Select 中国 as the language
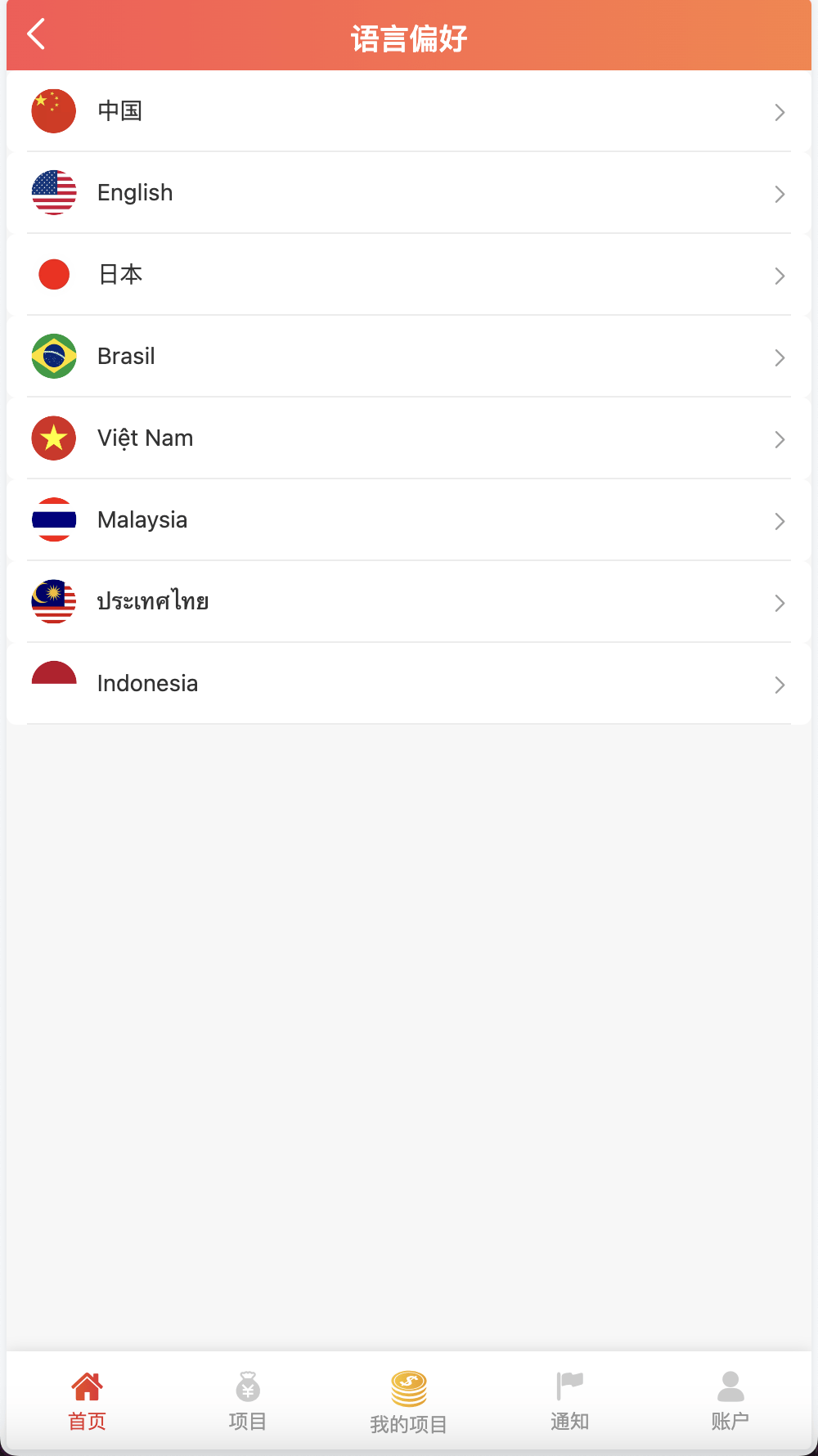Viewport: 818px width, 1456px height. click(x=409, y=111)
